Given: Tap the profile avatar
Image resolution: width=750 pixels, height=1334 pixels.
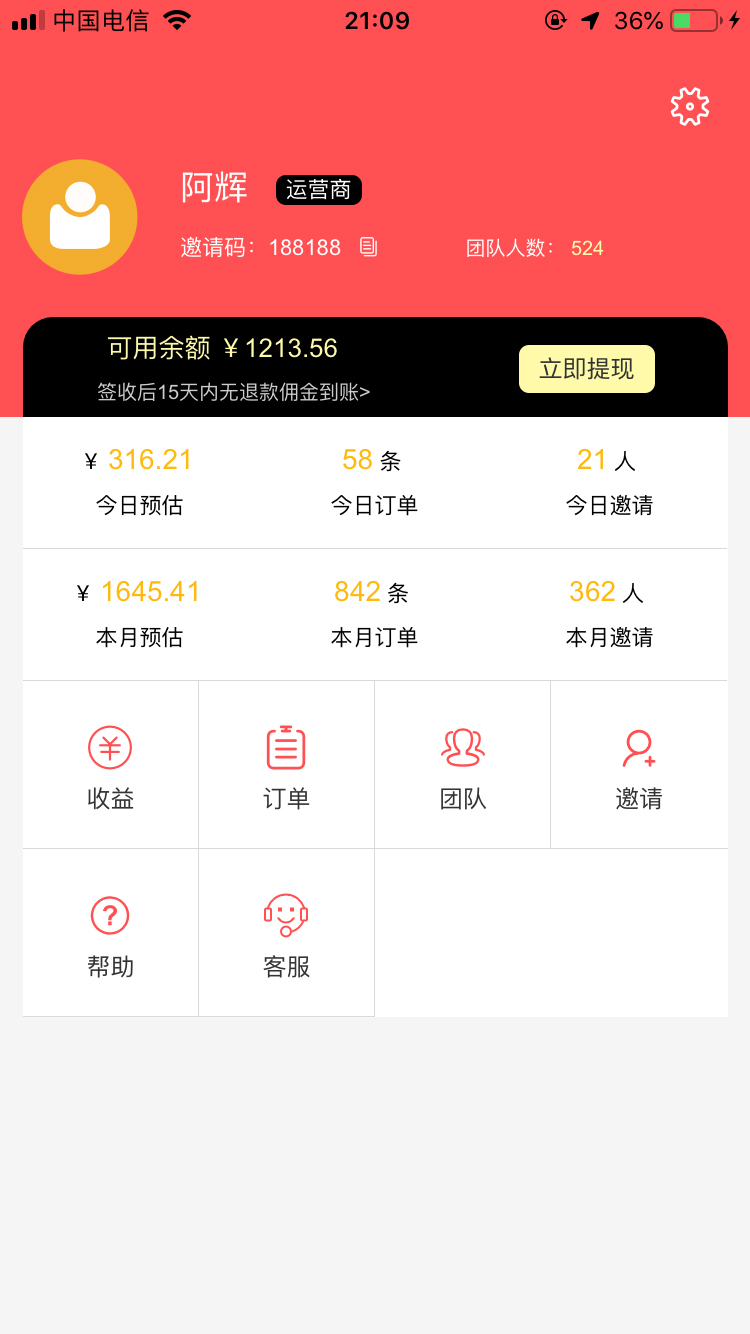Looking at the screenshot, I should point(80,217).
